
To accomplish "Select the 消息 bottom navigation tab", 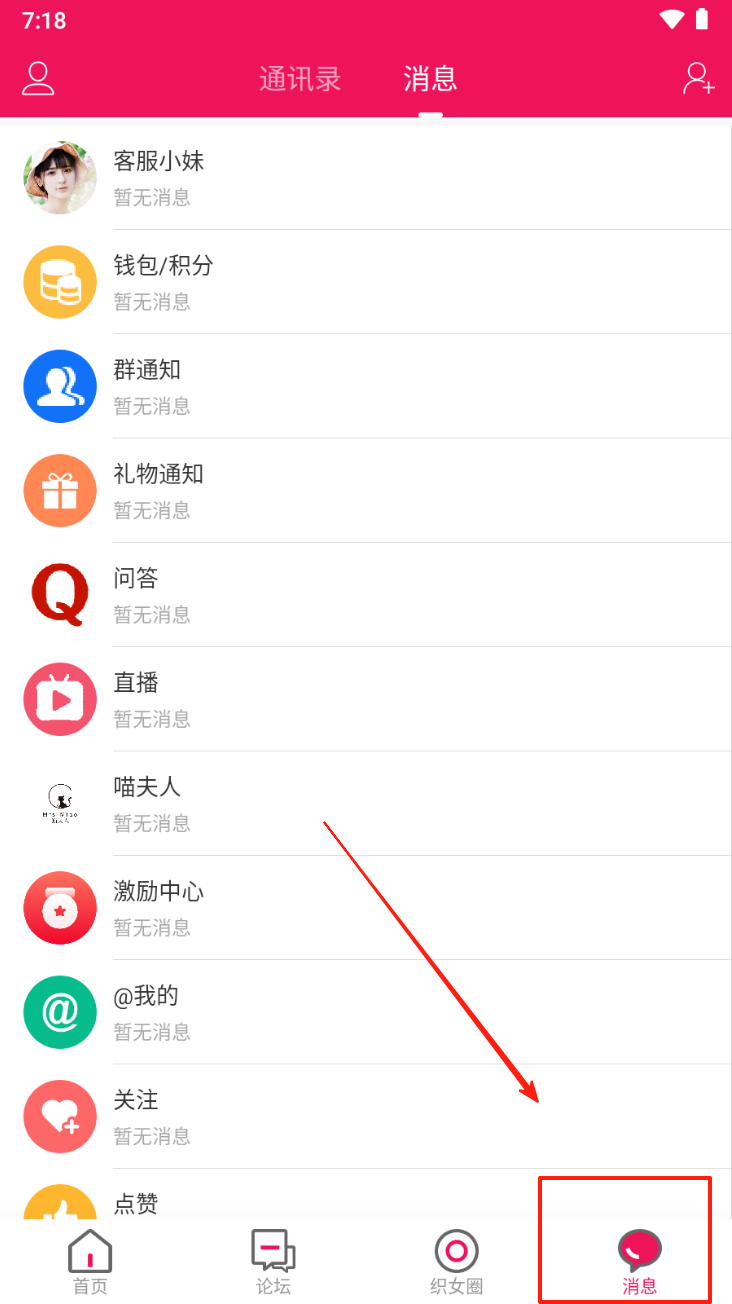I will point(640,1262).
